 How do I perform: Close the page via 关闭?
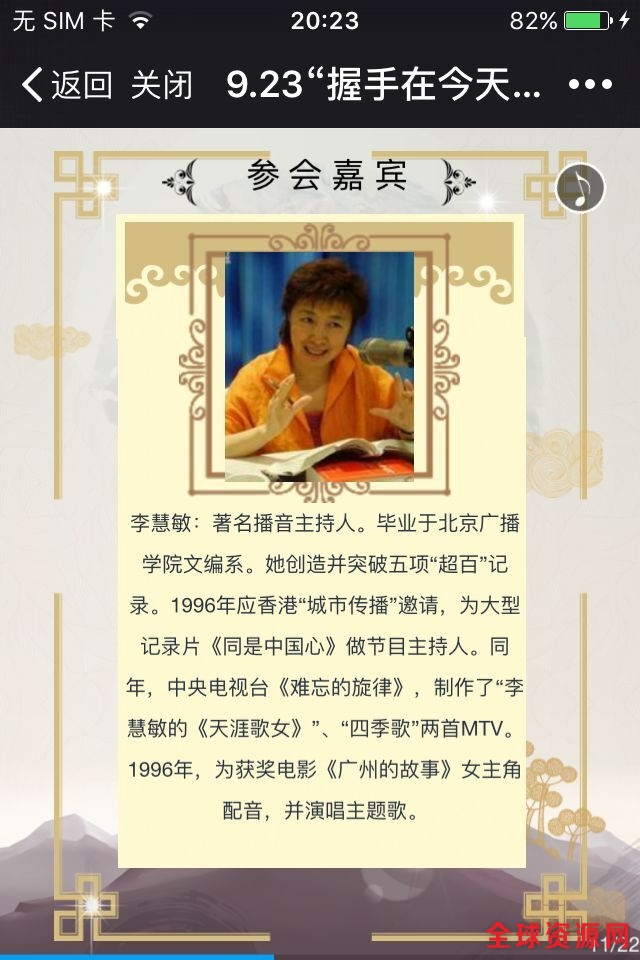coord(161,85)
